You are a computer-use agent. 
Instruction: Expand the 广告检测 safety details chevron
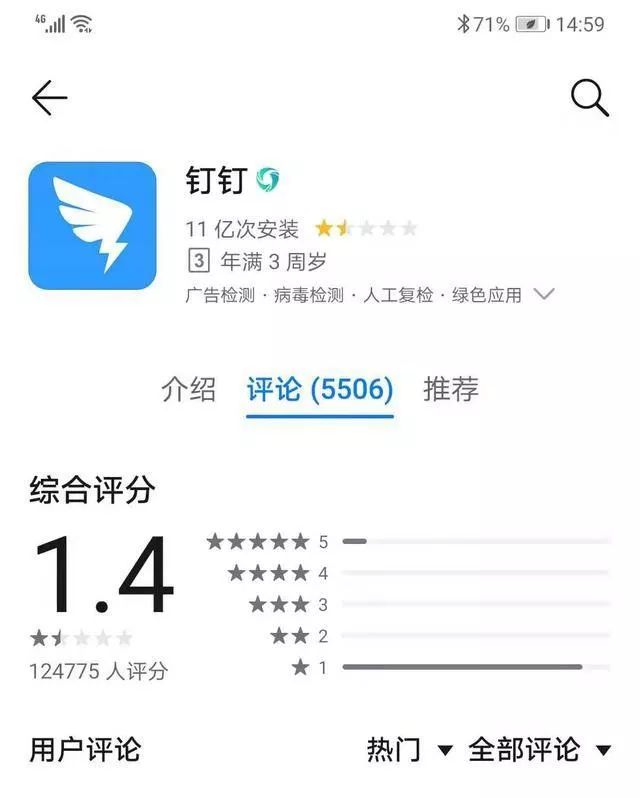click(544, 295)
